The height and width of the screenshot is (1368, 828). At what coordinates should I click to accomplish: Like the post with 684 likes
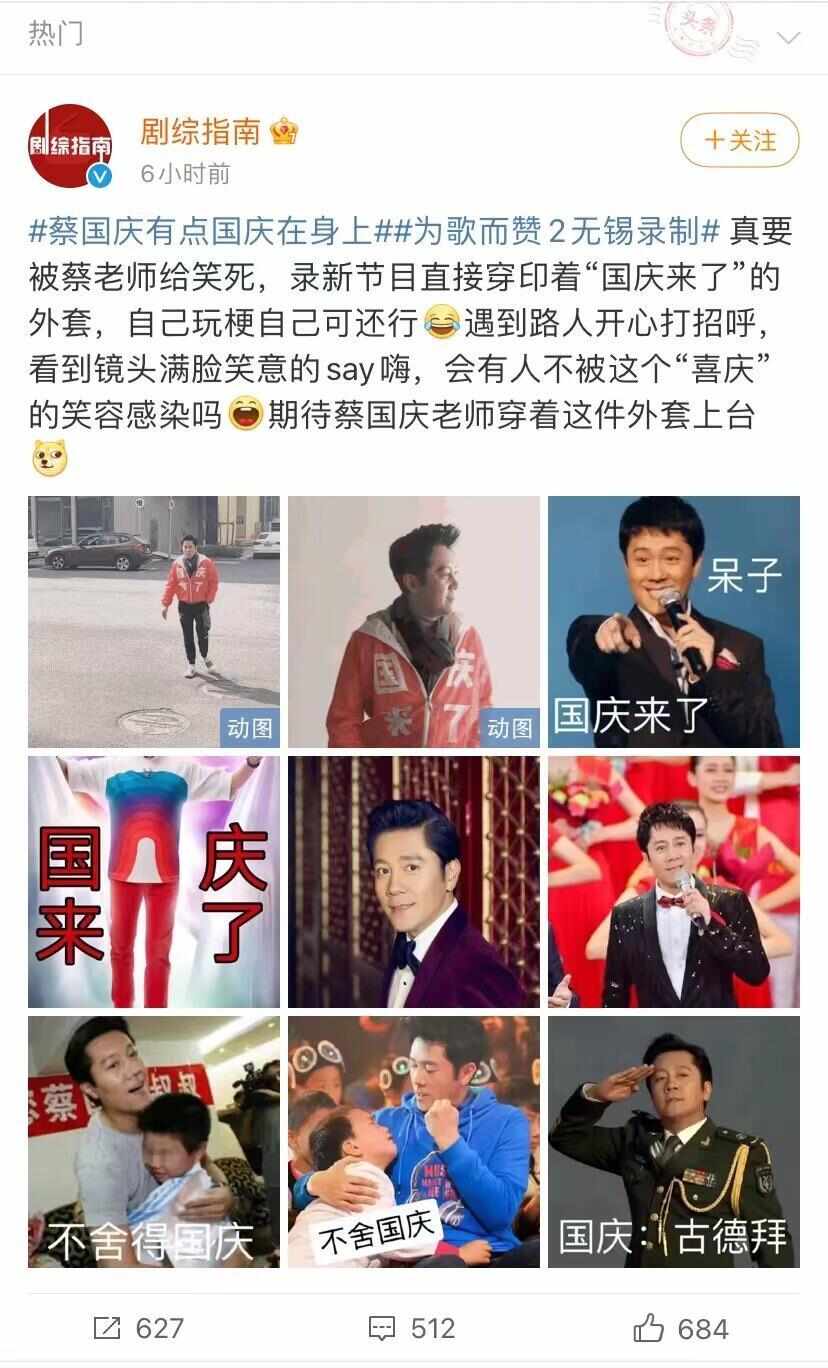(x=681, y=1328)
